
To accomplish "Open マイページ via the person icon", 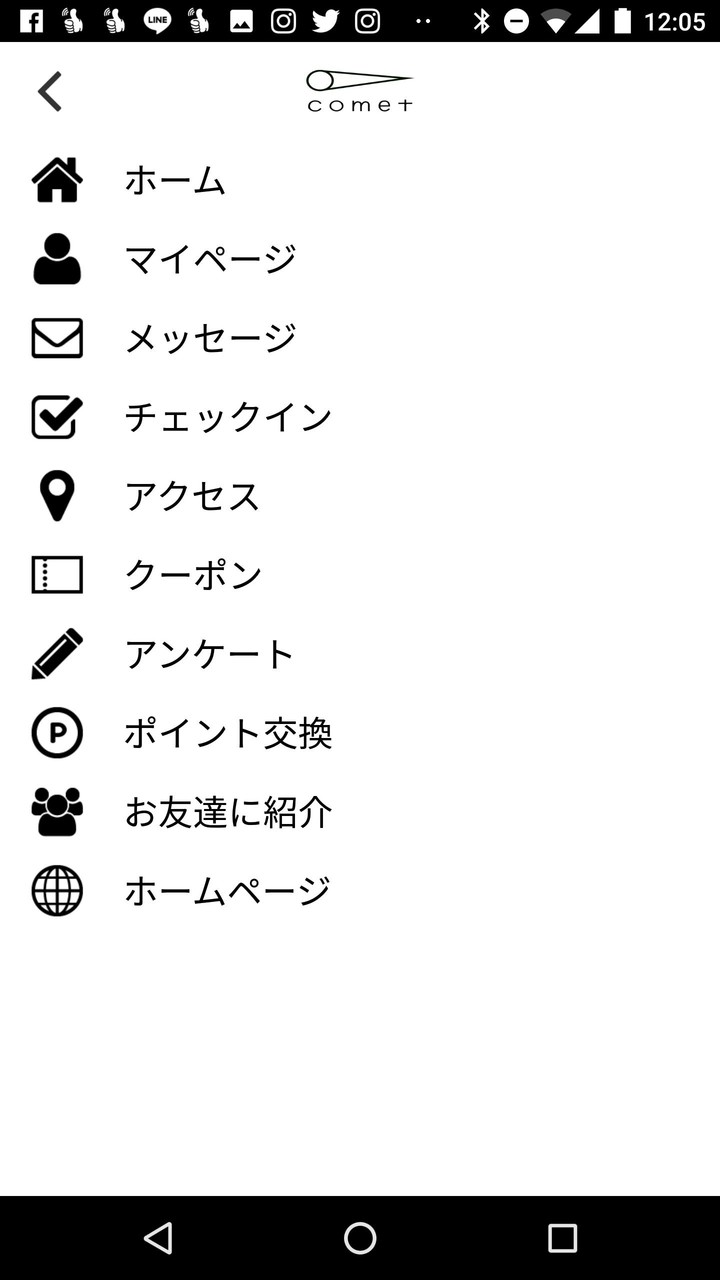I will [57, 259].
